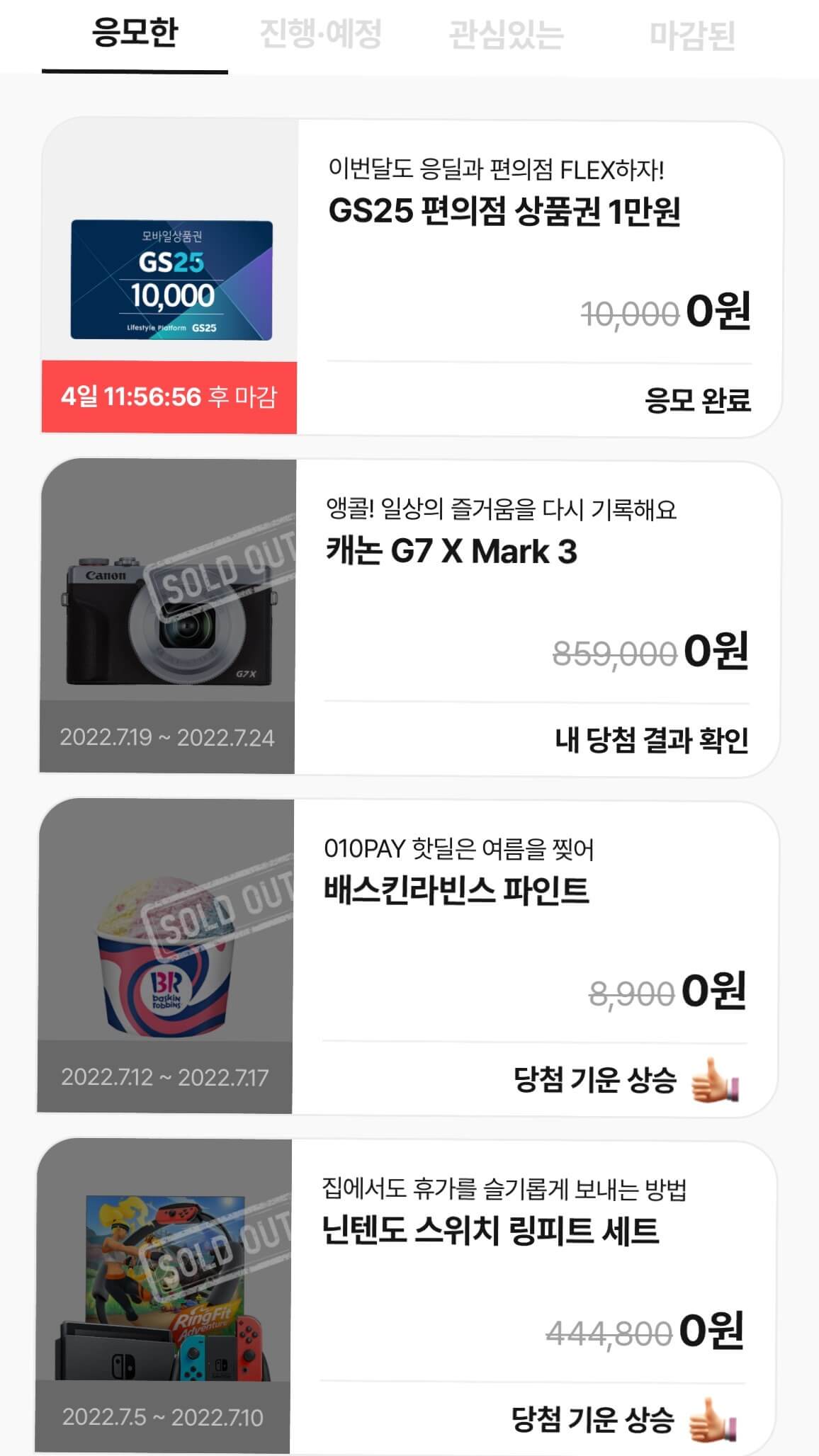The height and width of the screenshot is (1456, 819).
Task: Tap the red countdown timer banner
Action: pos(169,397)
